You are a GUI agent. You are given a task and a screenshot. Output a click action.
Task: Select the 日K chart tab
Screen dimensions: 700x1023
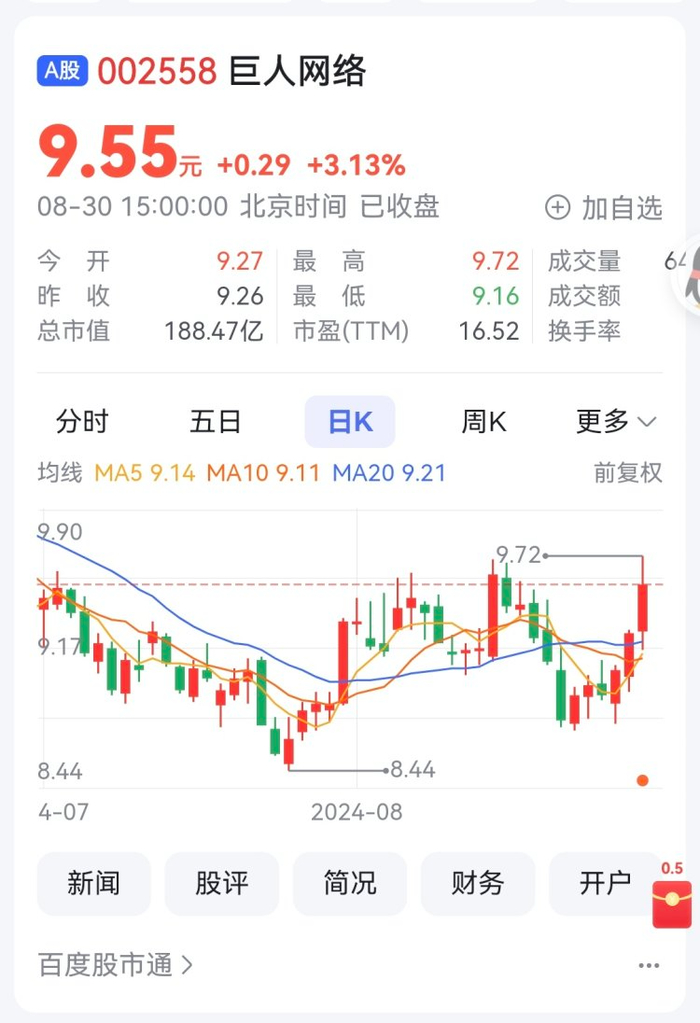350,422
